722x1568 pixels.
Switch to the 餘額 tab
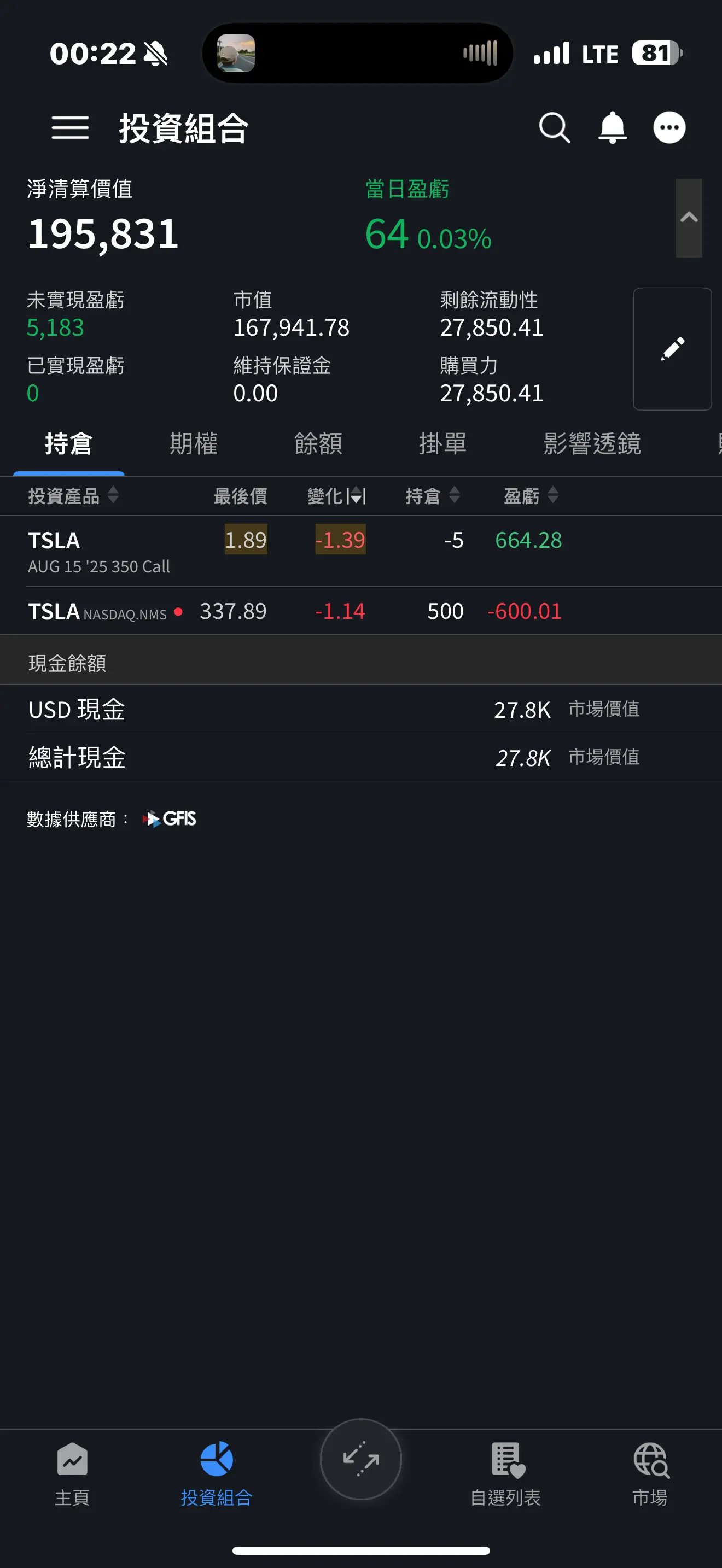pos(318,444)
